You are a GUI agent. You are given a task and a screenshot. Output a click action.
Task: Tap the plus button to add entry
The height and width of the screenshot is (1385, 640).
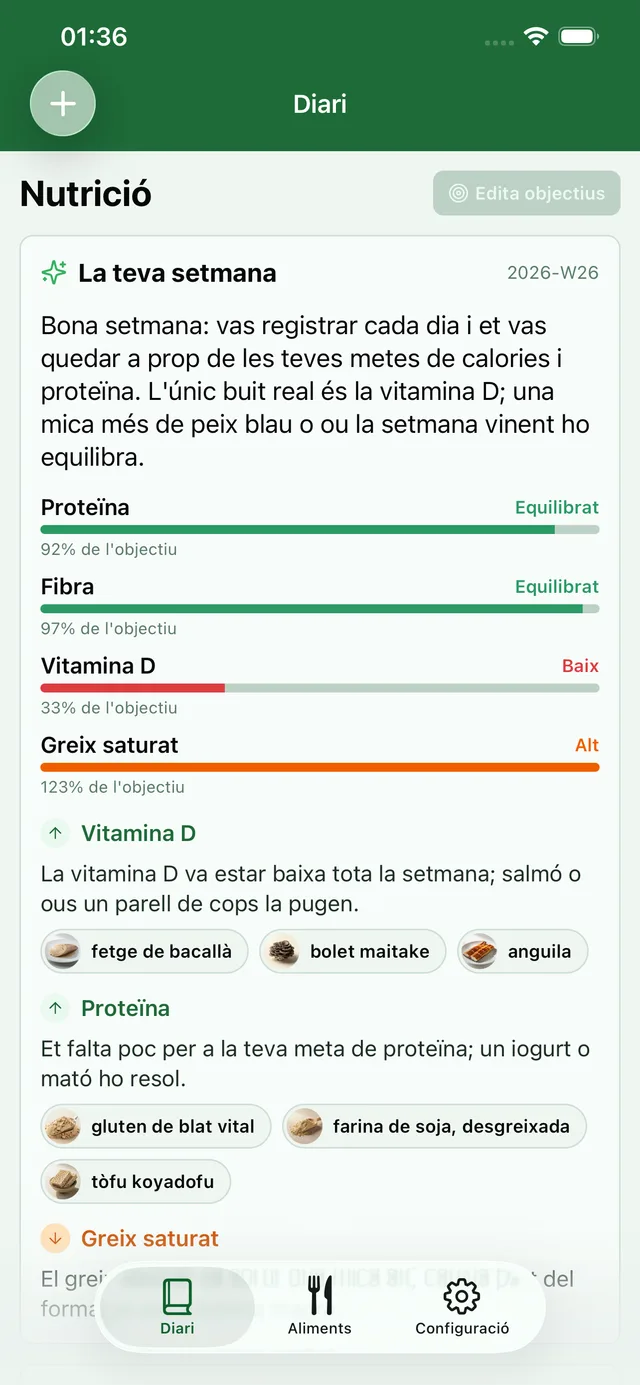point(63,104)
